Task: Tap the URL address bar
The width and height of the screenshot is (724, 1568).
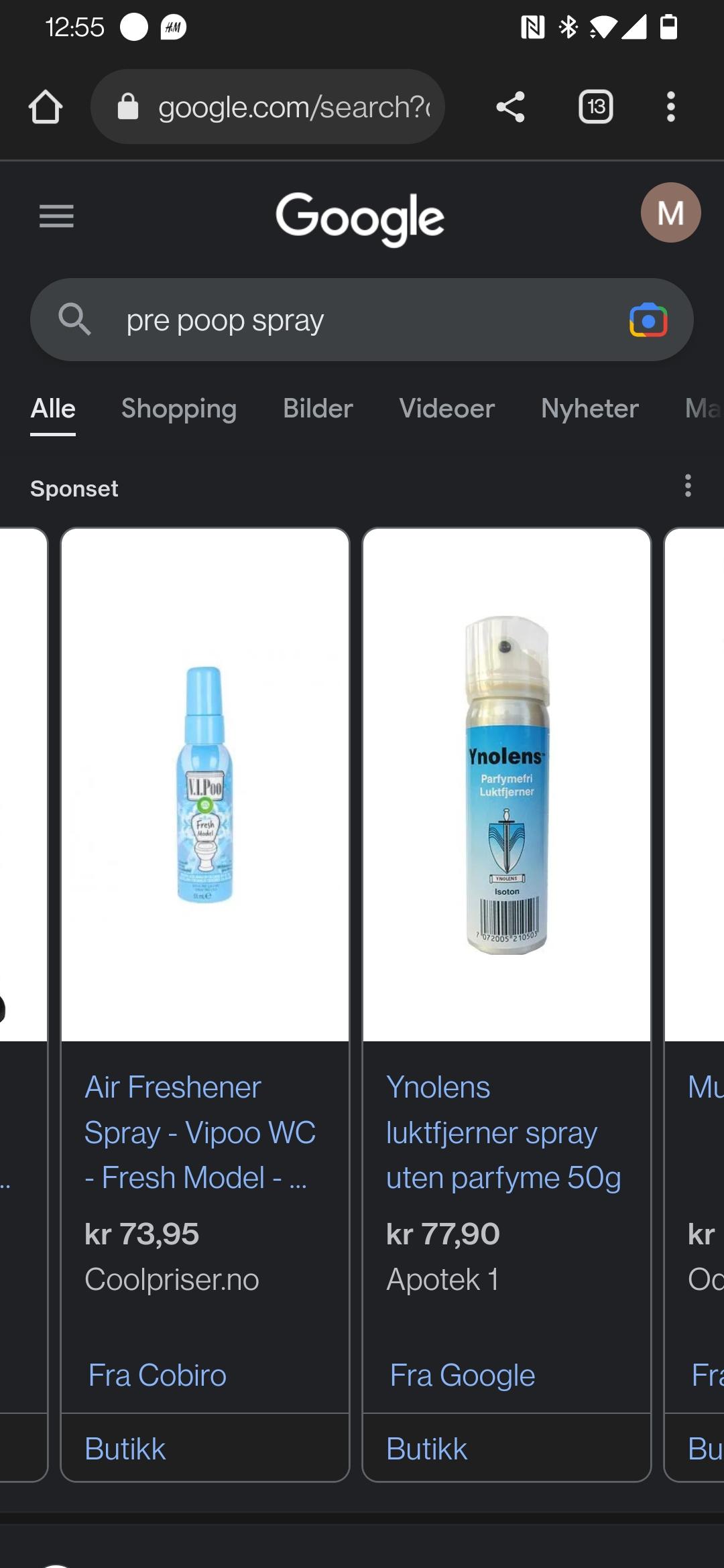Action: click(267, 107)
